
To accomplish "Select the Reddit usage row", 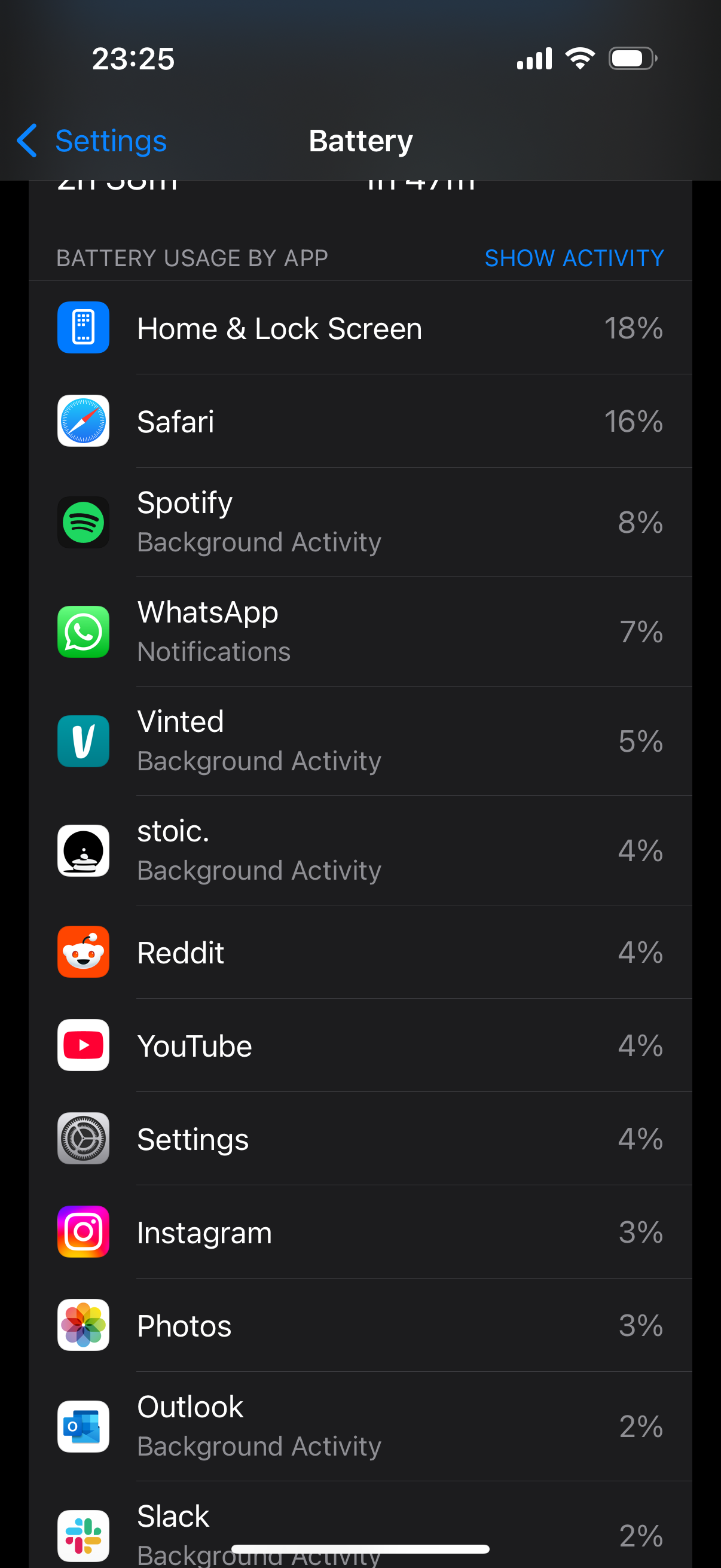I will [360, 953].
